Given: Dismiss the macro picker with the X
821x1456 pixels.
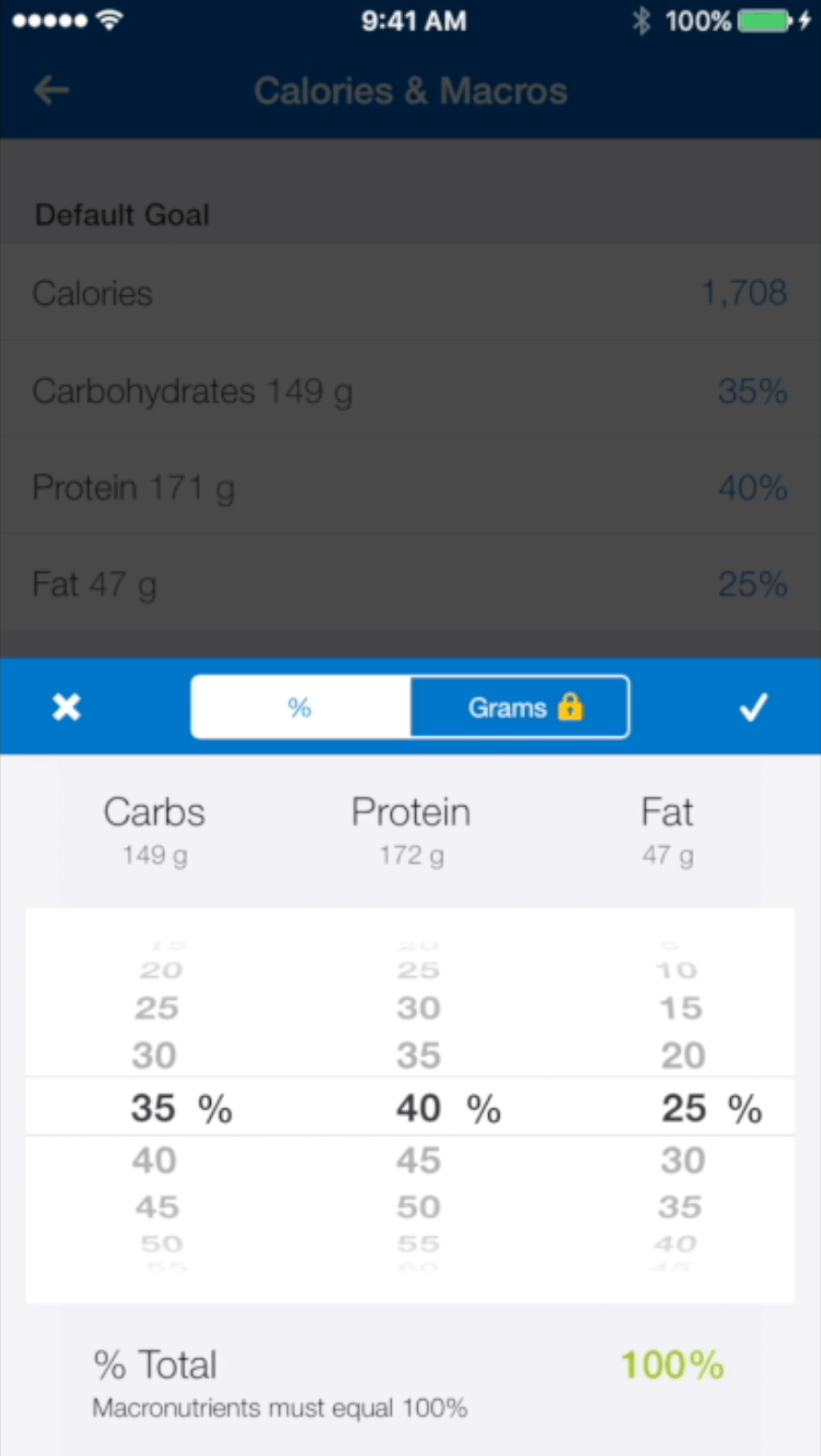Looking at the screenshot, I should click(x=67, y=707).
